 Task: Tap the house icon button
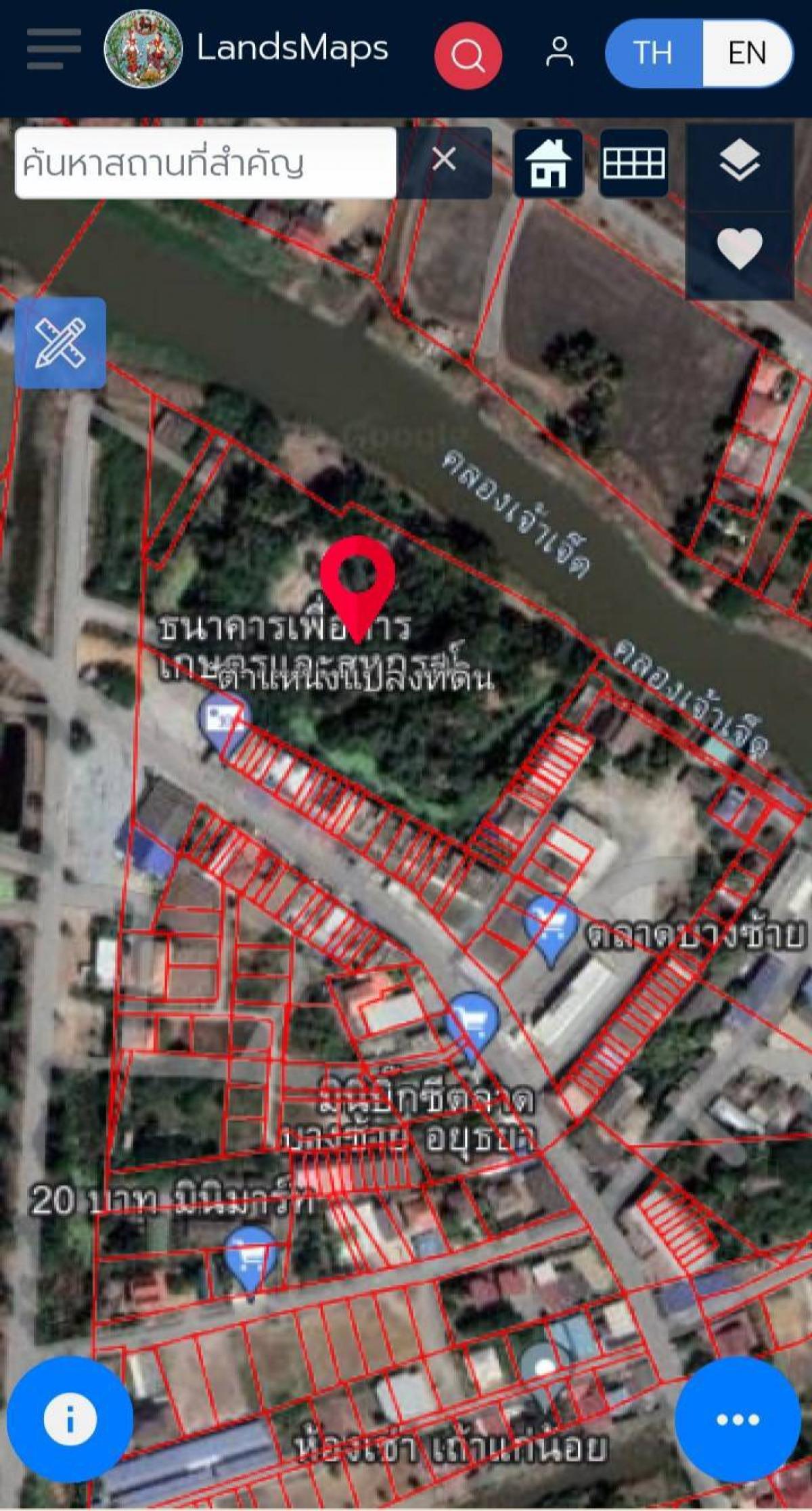(548, 162)
